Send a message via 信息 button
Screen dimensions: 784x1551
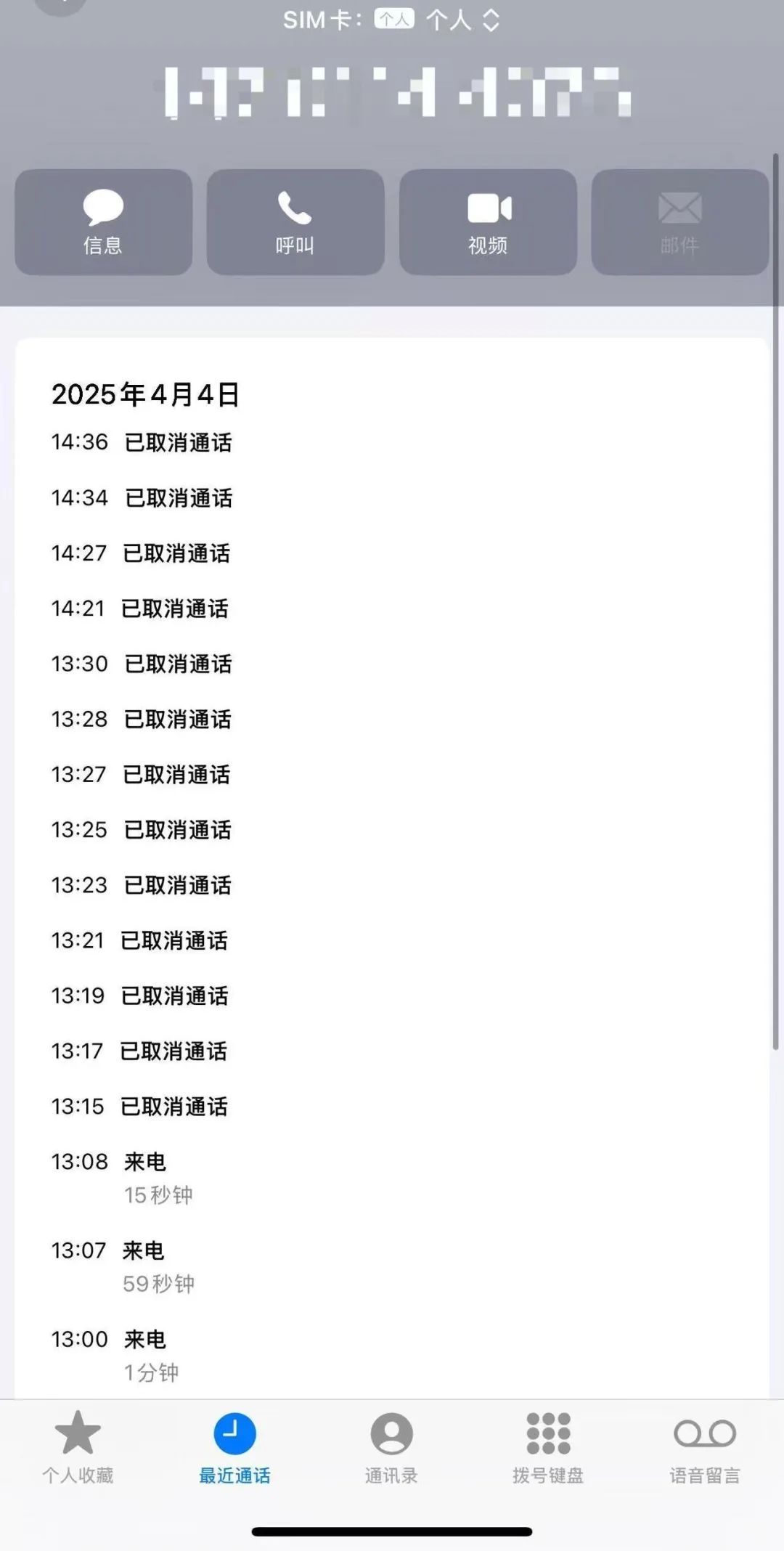(103, 222)
